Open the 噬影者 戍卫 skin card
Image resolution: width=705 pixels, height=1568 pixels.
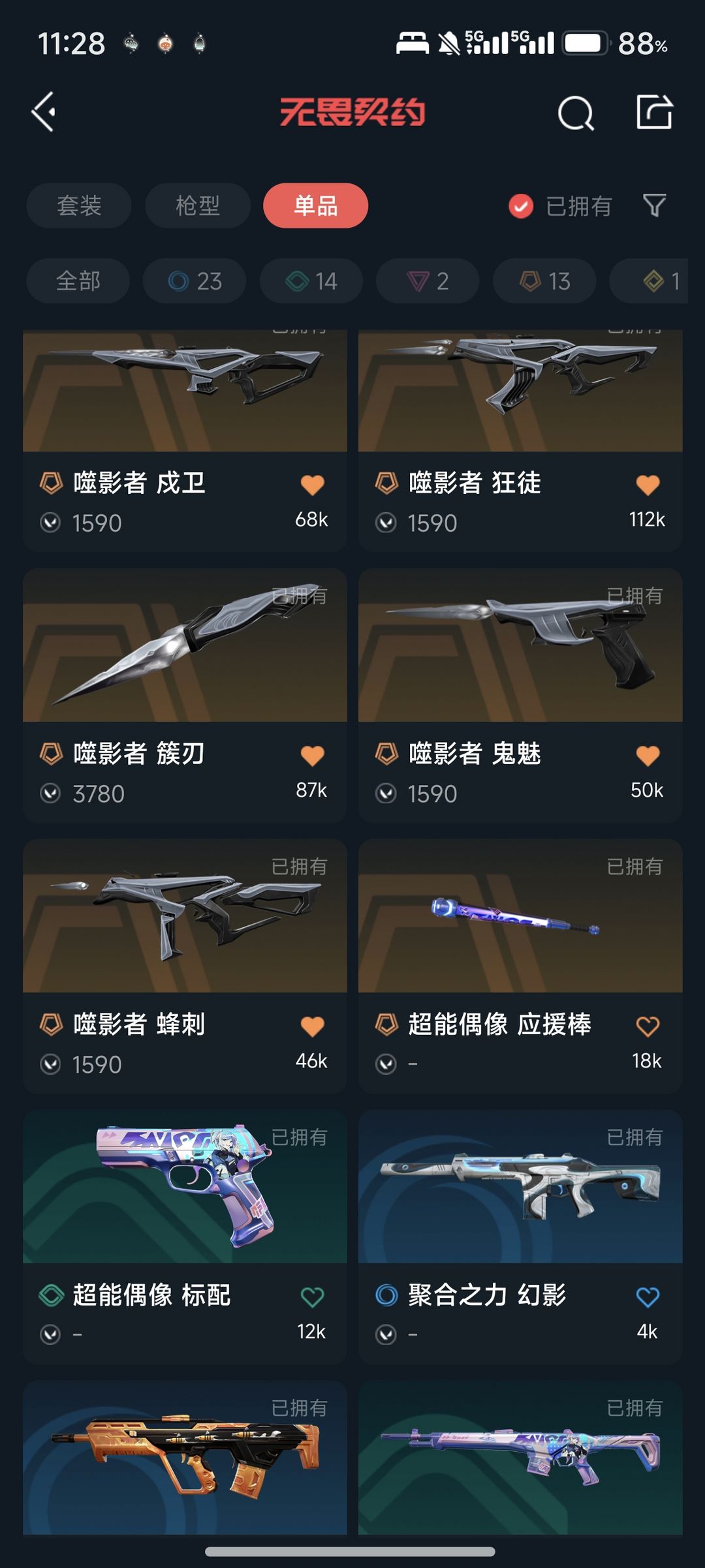185,440
